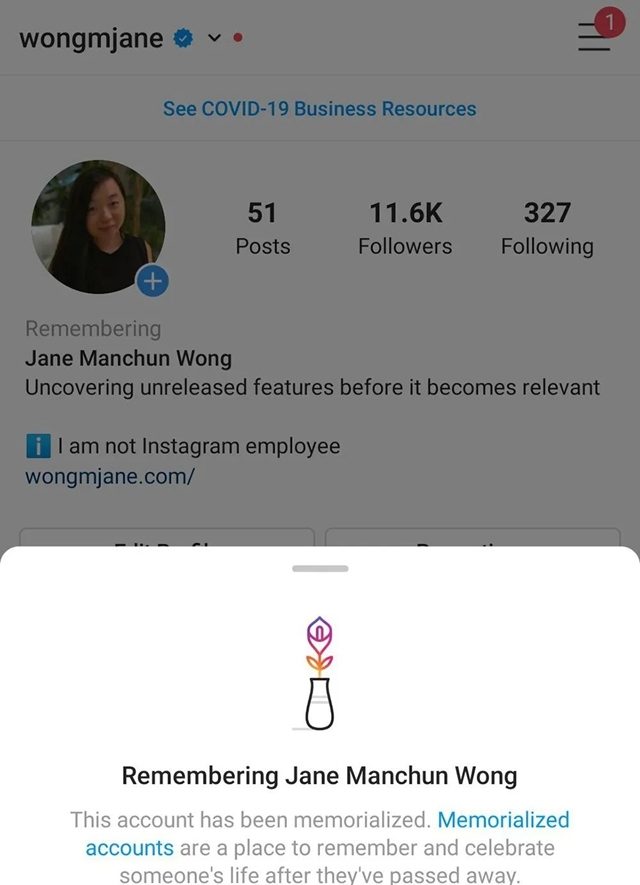Visit the wongmjane.com website link
The height and width of the screenshot is (885, 640).
[x=110, y=476]
